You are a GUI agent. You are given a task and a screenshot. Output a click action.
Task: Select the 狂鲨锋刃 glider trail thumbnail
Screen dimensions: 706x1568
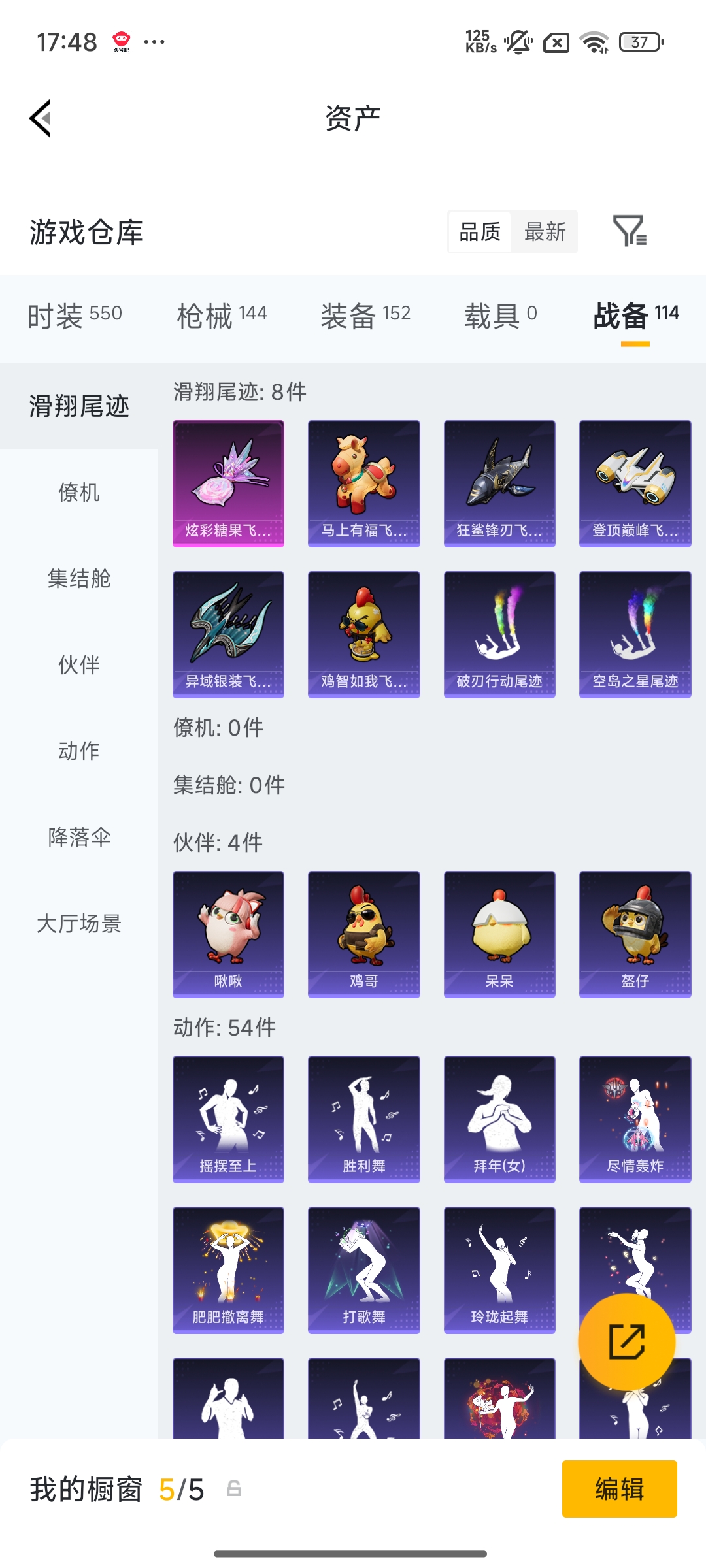(499, 483)
